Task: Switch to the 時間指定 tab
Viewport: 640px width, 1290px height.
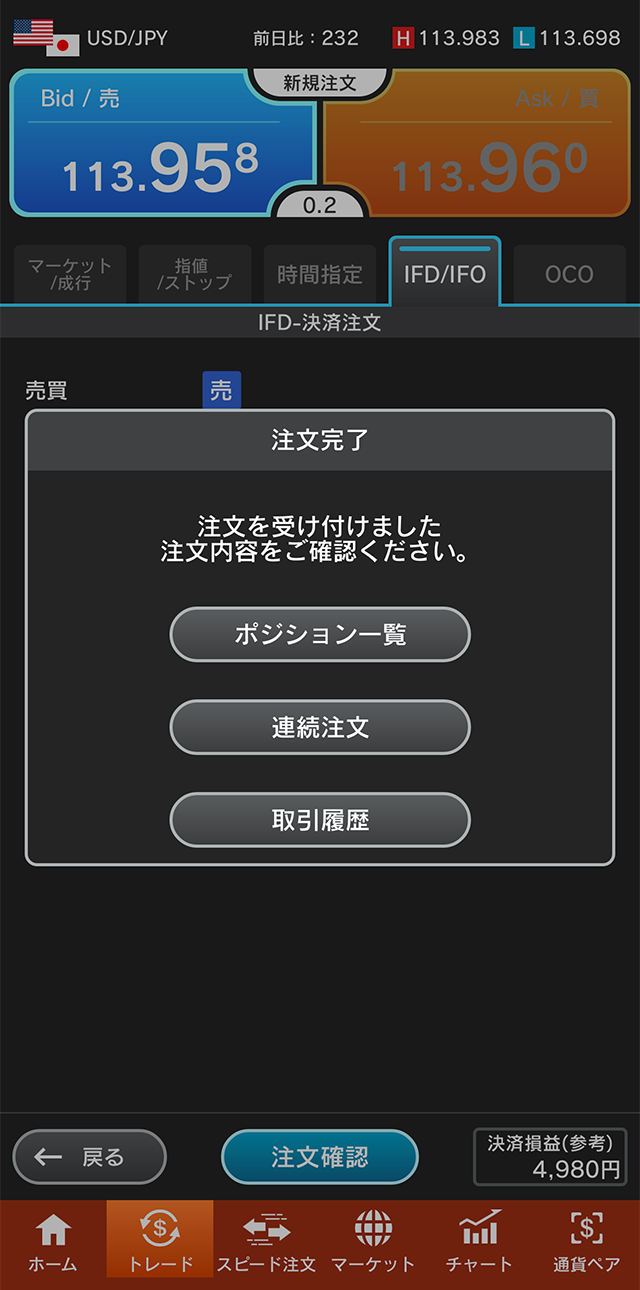Action: click(x=319, y=274)
